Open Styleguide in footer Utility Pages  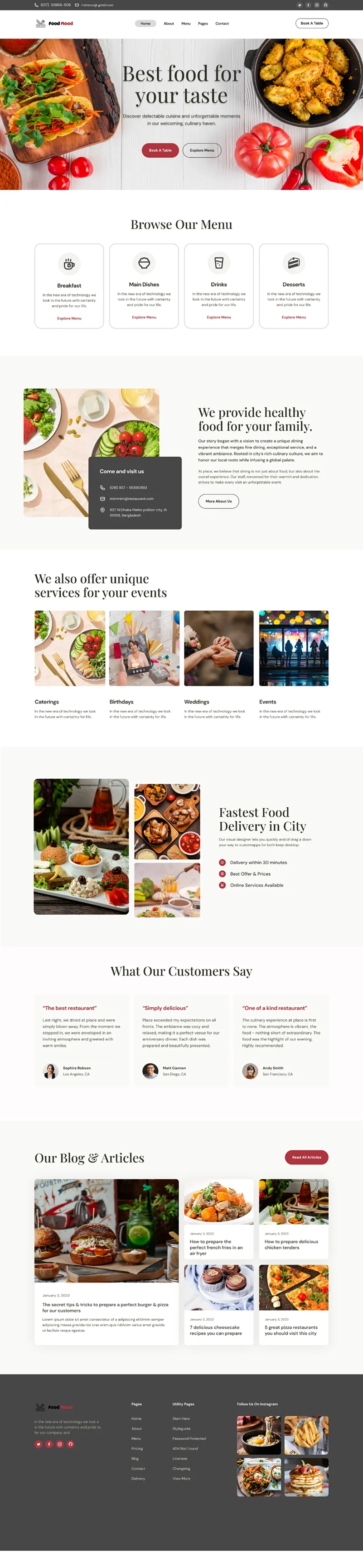point(181,1428)
